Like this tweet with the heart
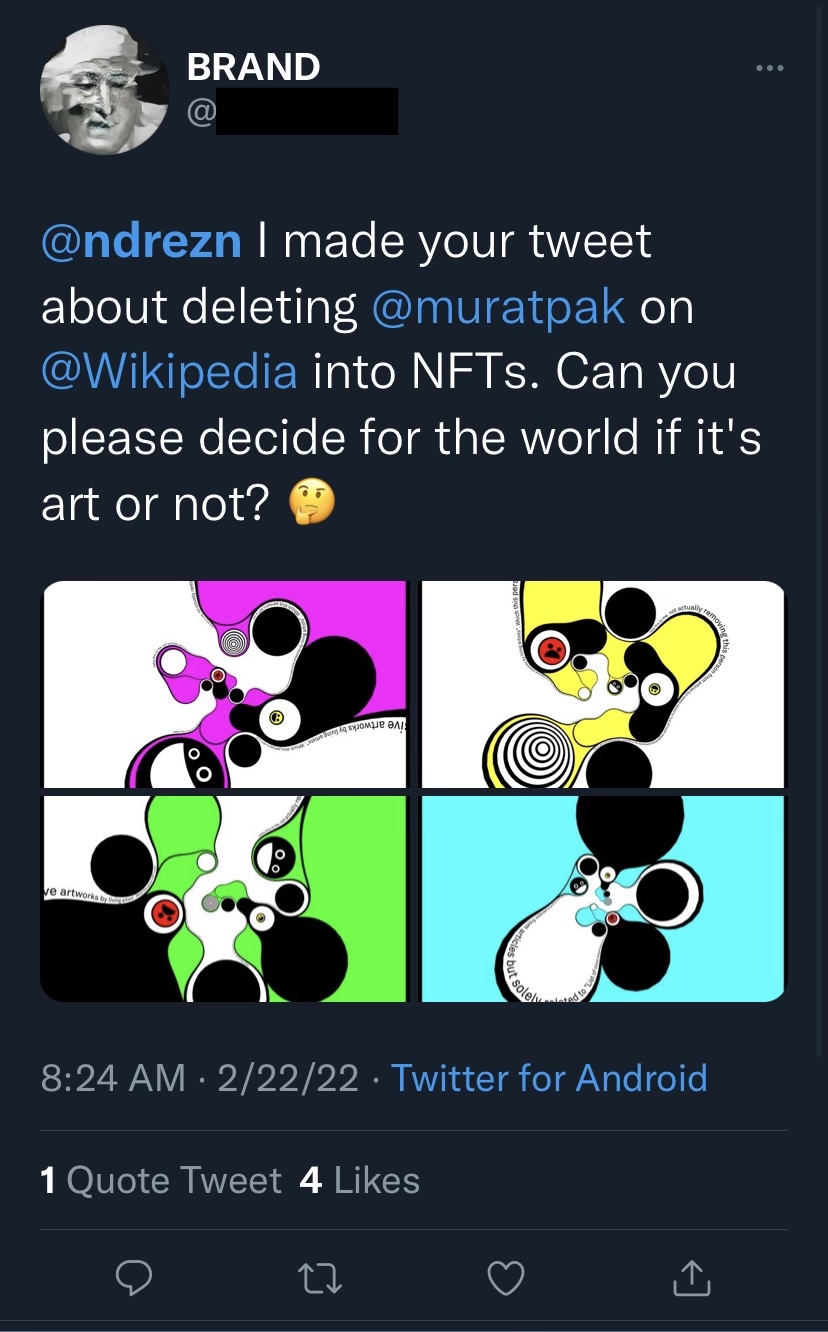The image size is (828, 1332). coord(506,1277)
